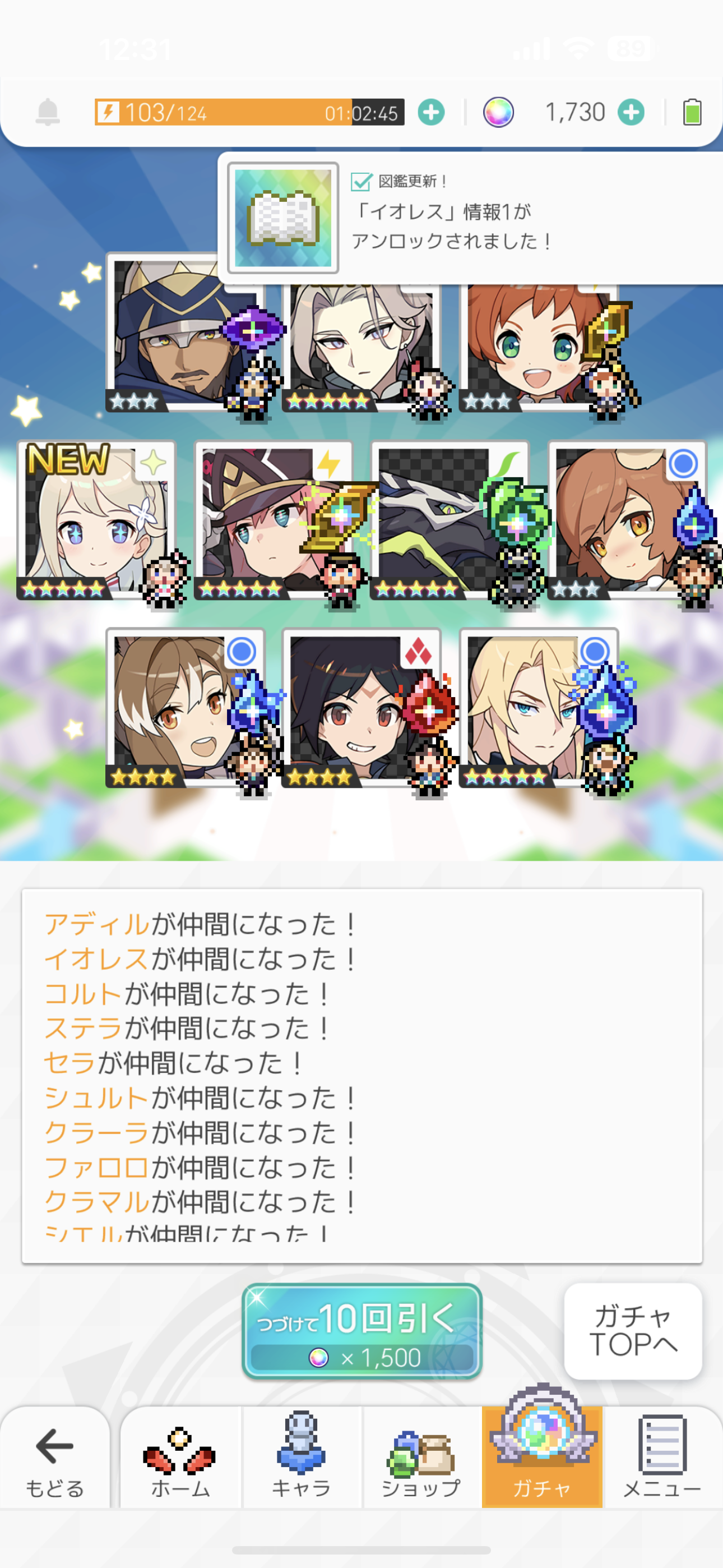Switch to the ホーム tab

click(x=180, y=1461)
